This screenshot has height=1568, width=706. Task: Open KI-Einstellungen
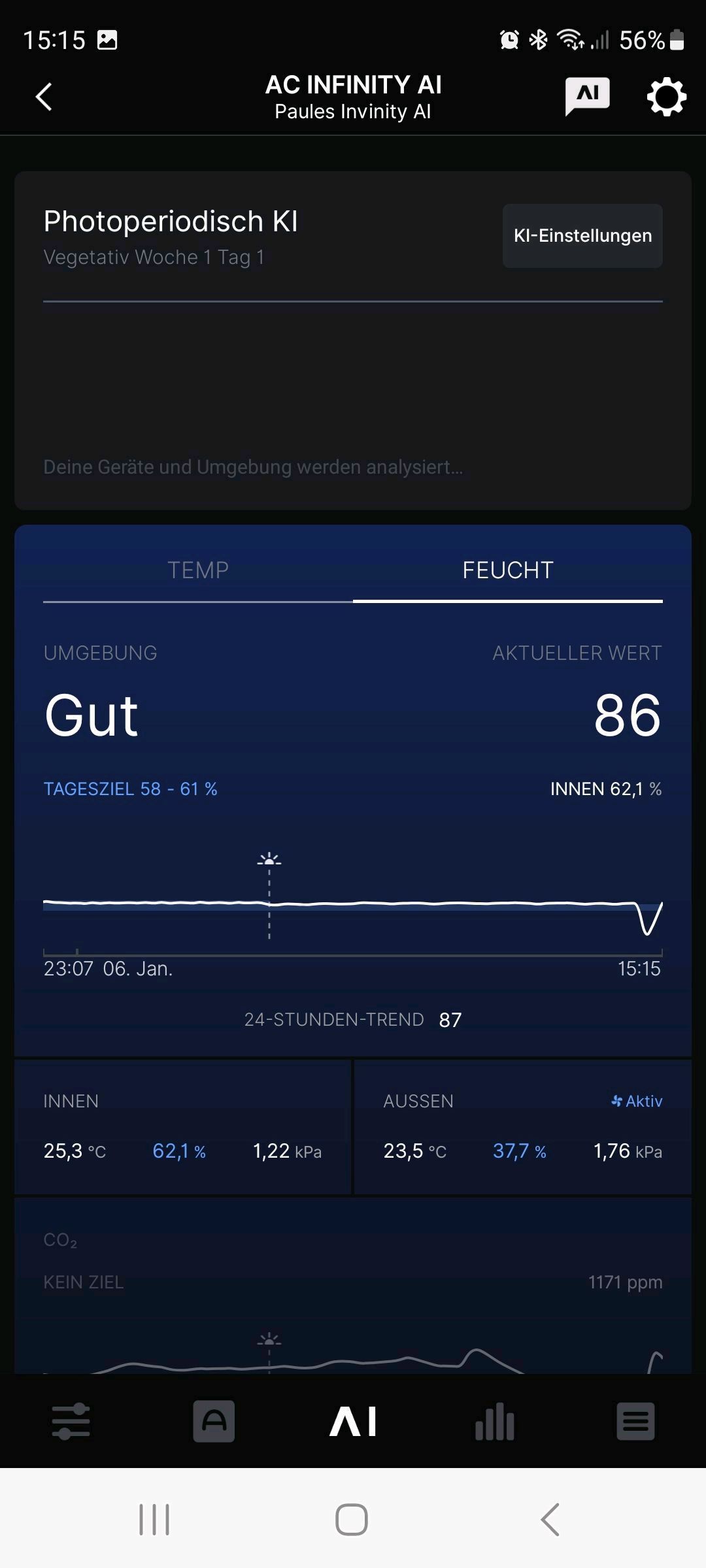[x=582, y=236]
